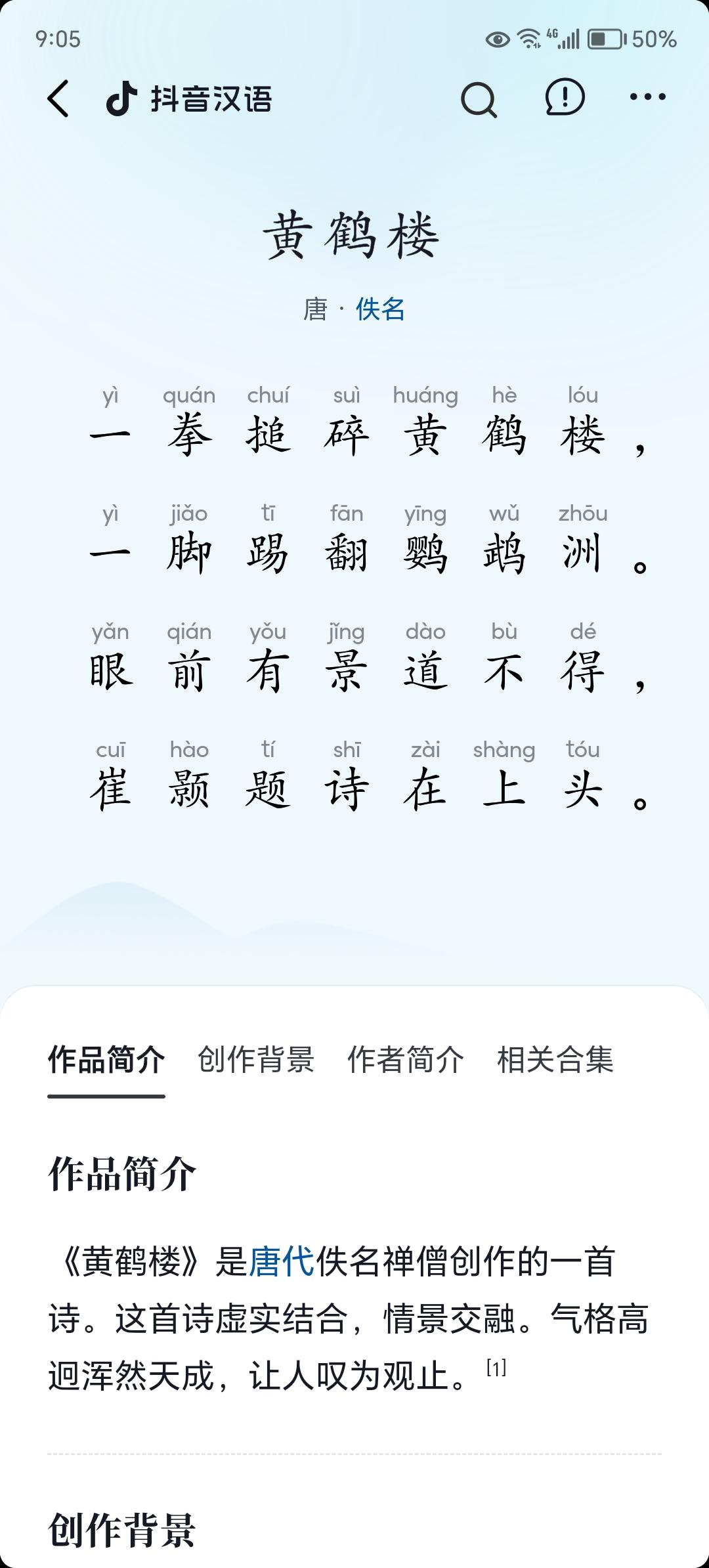Switch to the 作者简介 tab
709x1568 pixels.
405,1058
